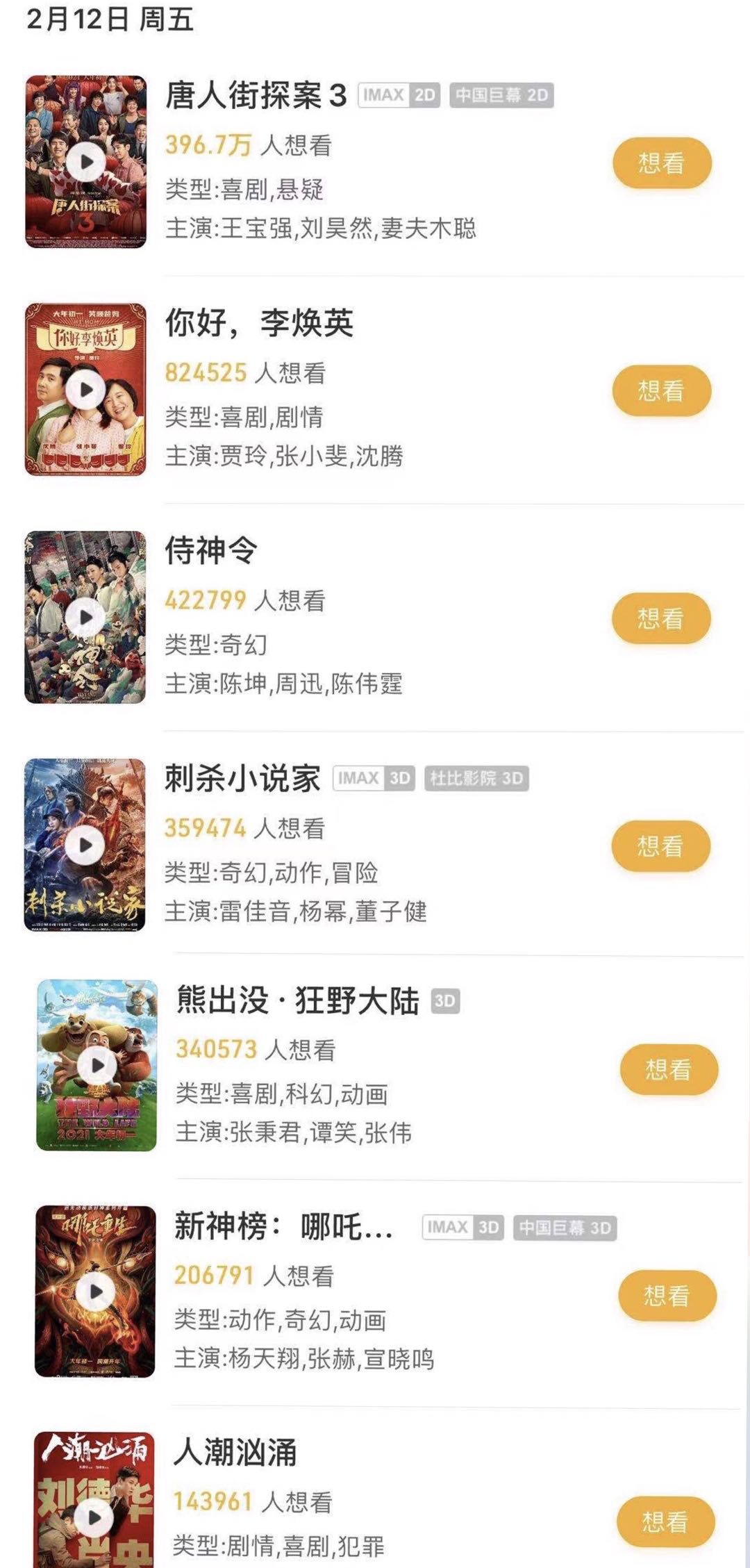Tap 想看 for 新神榜：哪吒
This screenshot has width=750, height=1568.
[667, 1296]
